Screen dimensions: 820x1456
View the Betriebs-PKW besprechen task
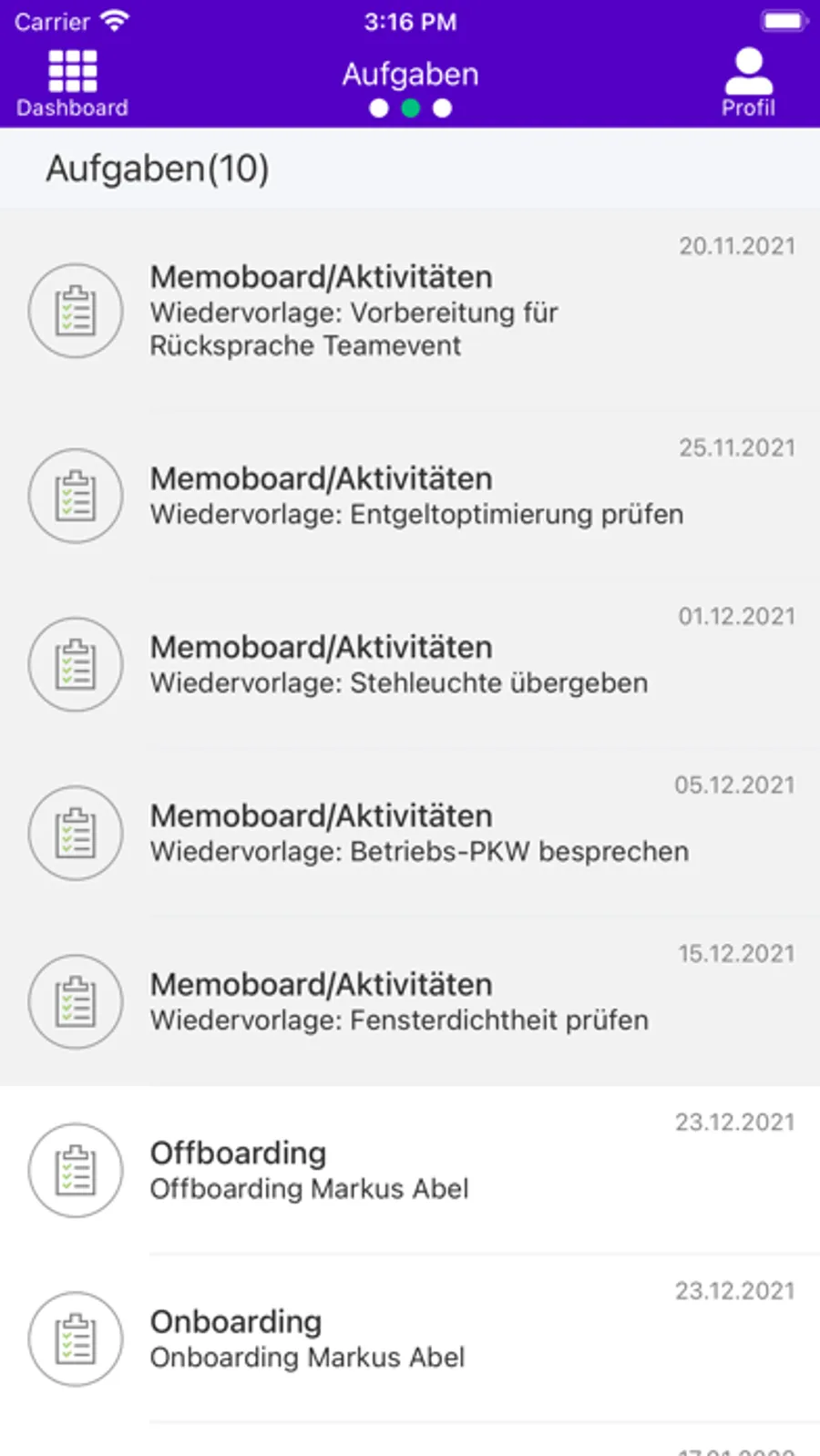click(x=410, y=832)
